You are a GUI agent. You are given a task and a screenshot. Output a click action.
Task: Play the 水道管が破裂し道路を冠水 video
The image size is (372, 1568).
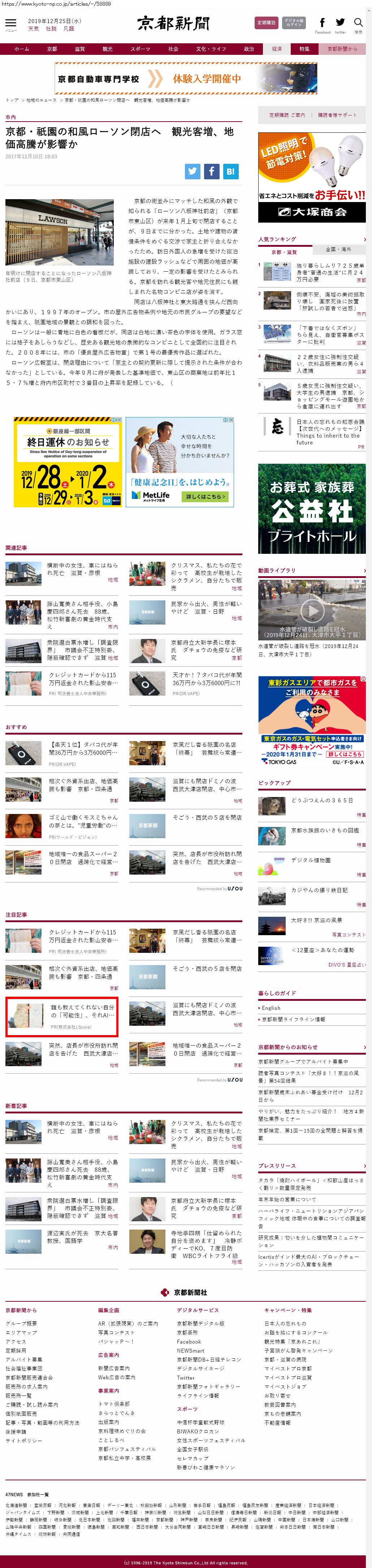click(x=312, y=609)
